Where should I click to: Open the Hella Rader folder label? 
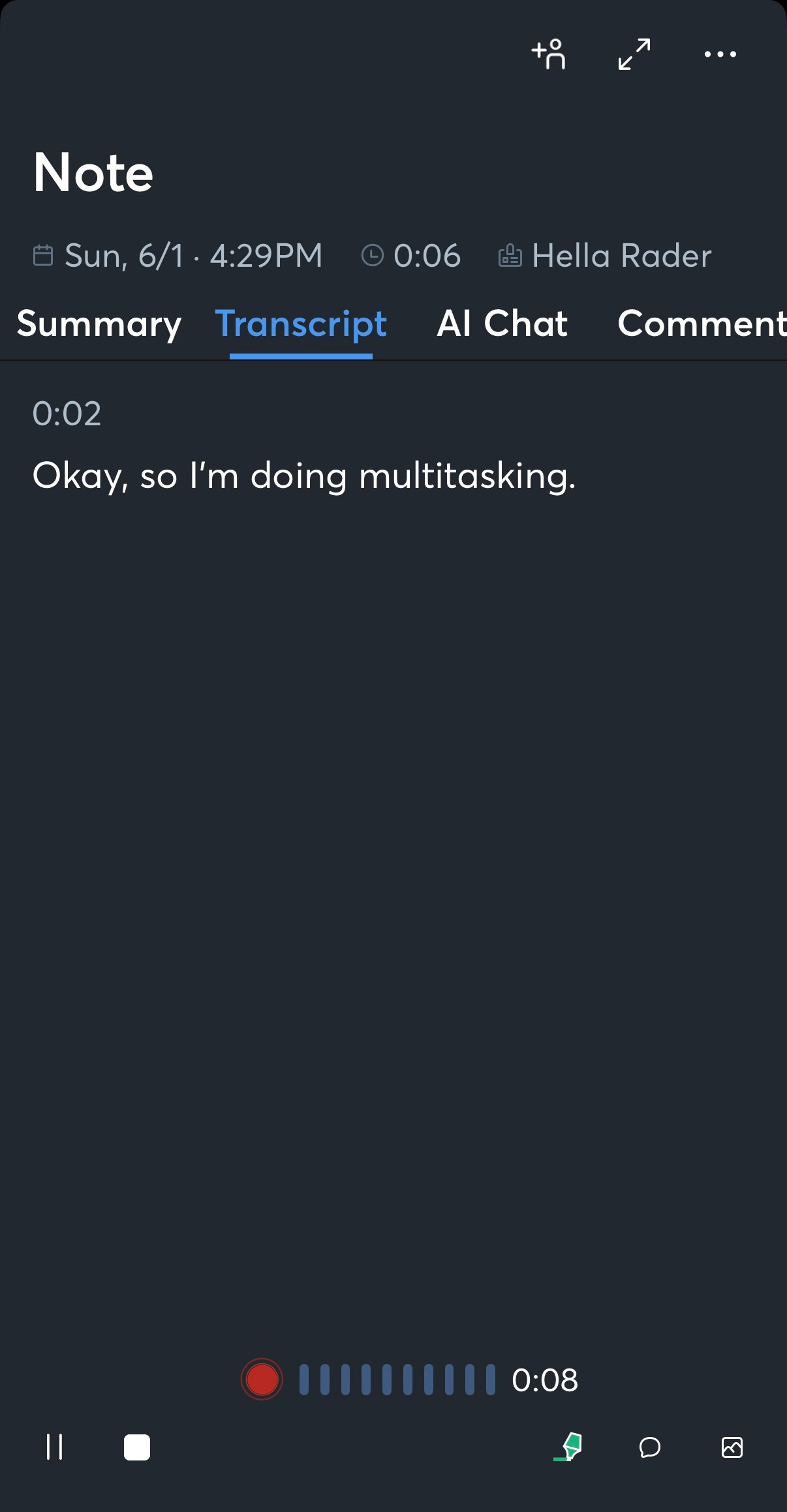pyautogui.click(x=605, y=256)
